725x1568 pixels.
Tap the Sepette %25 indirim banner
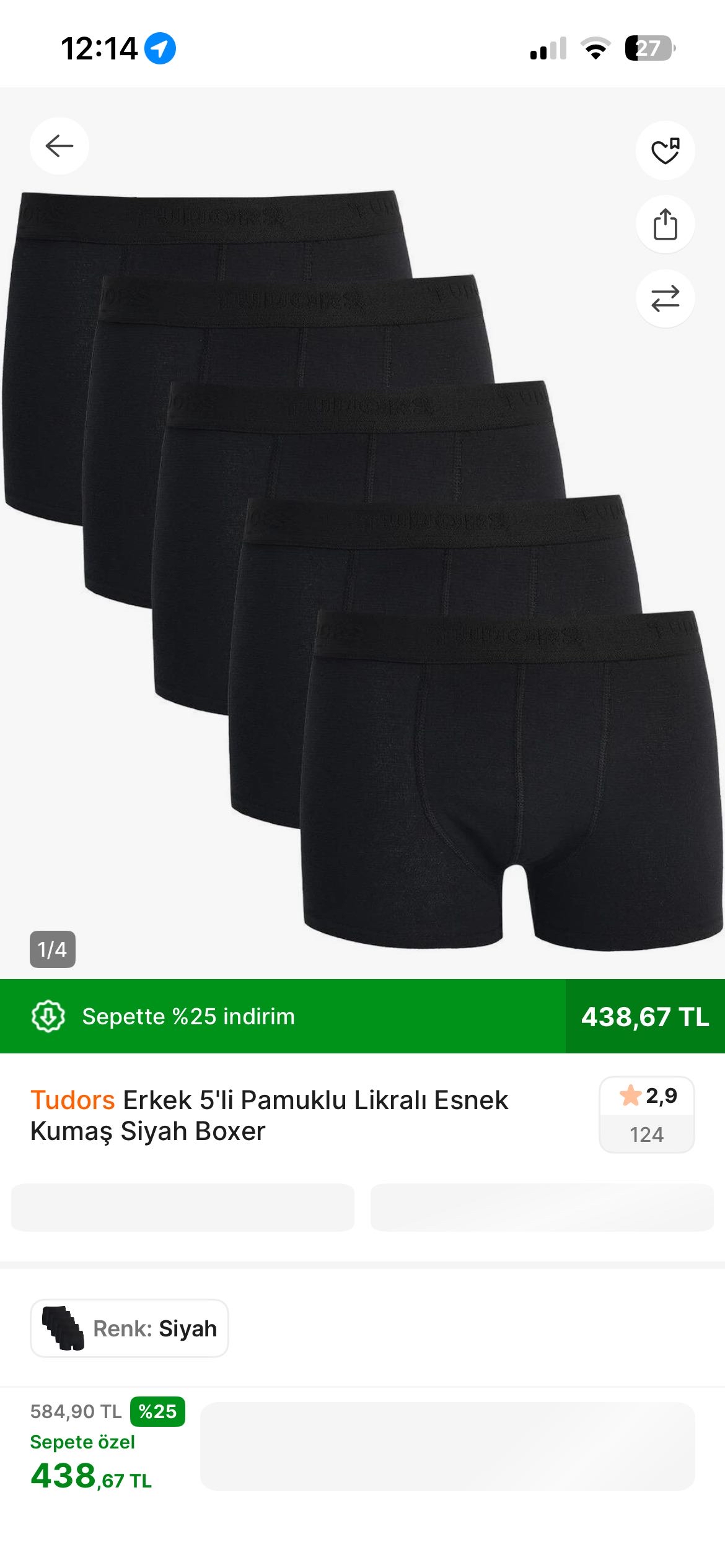pyautogui.click(x=282, y=1016)
